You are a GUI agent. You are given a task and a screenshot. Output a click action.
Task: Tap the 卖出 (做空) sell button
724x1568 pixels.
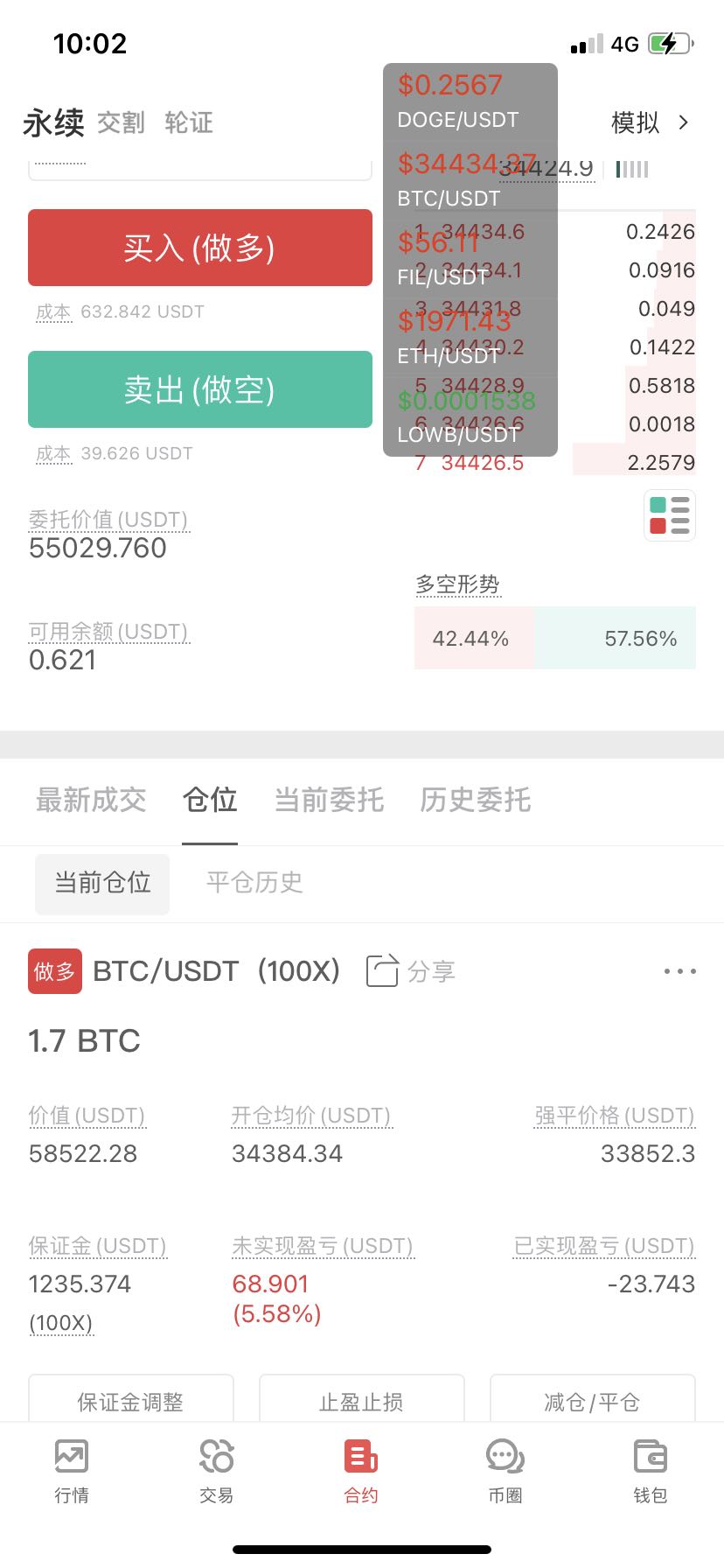click(200, 389)
